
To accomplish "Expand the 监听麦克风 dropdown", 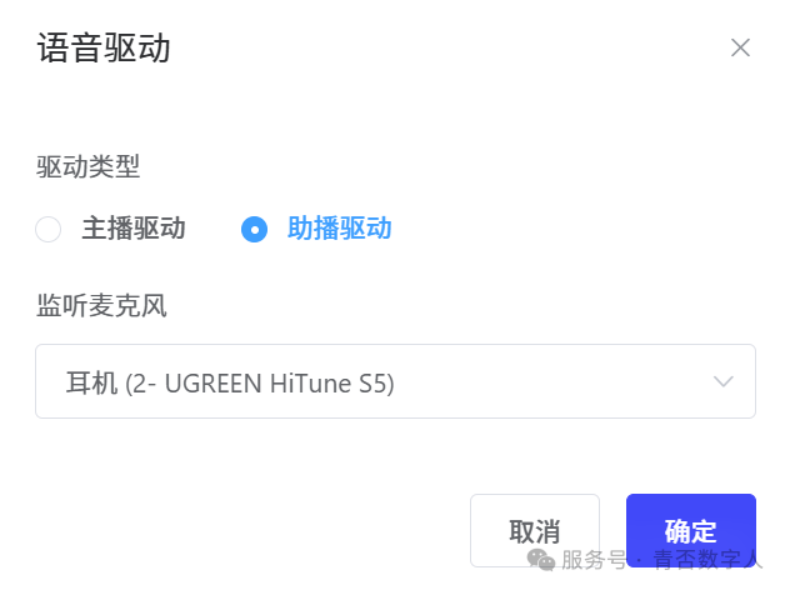I will coord(395,382).
